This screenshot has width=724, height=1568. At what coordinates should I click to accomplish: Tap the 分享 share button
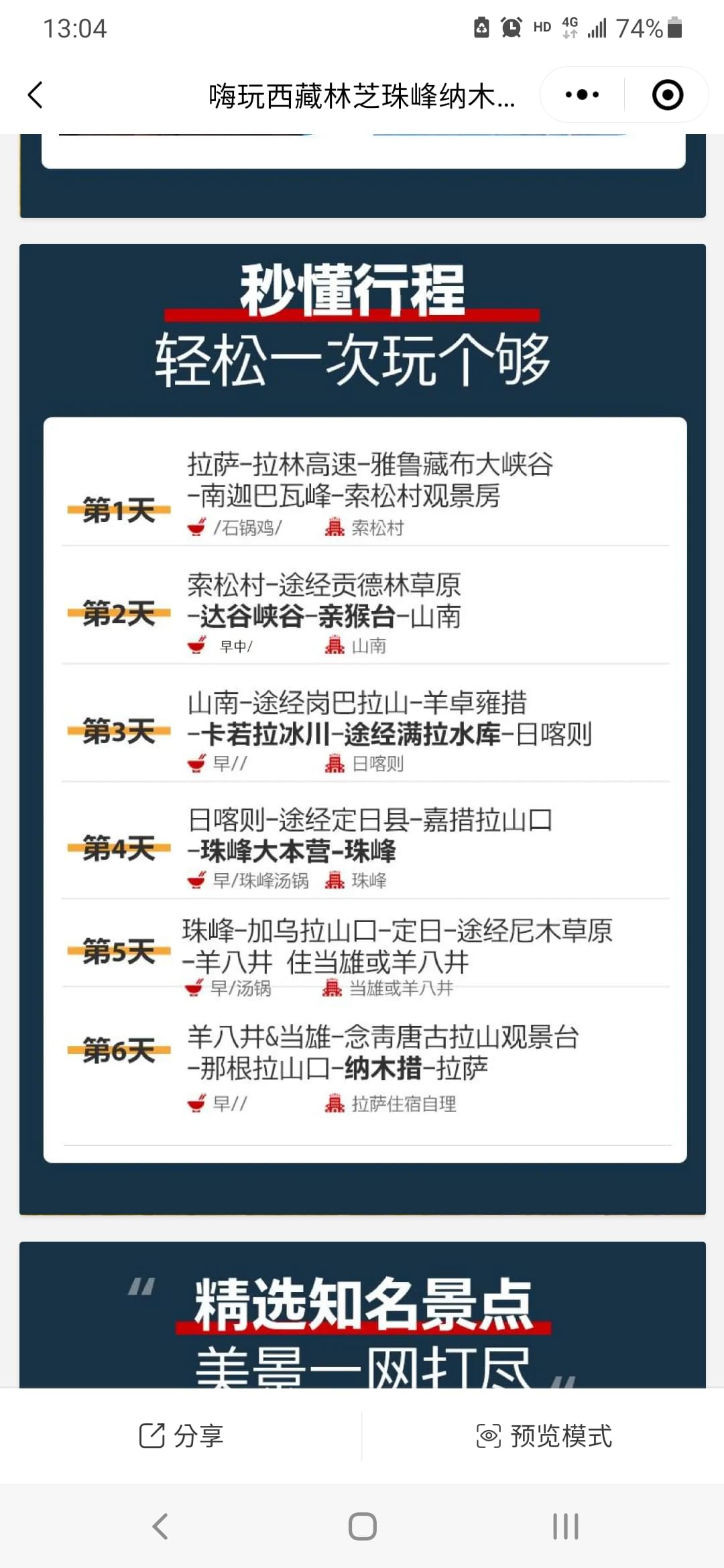tap(181, 1435)
